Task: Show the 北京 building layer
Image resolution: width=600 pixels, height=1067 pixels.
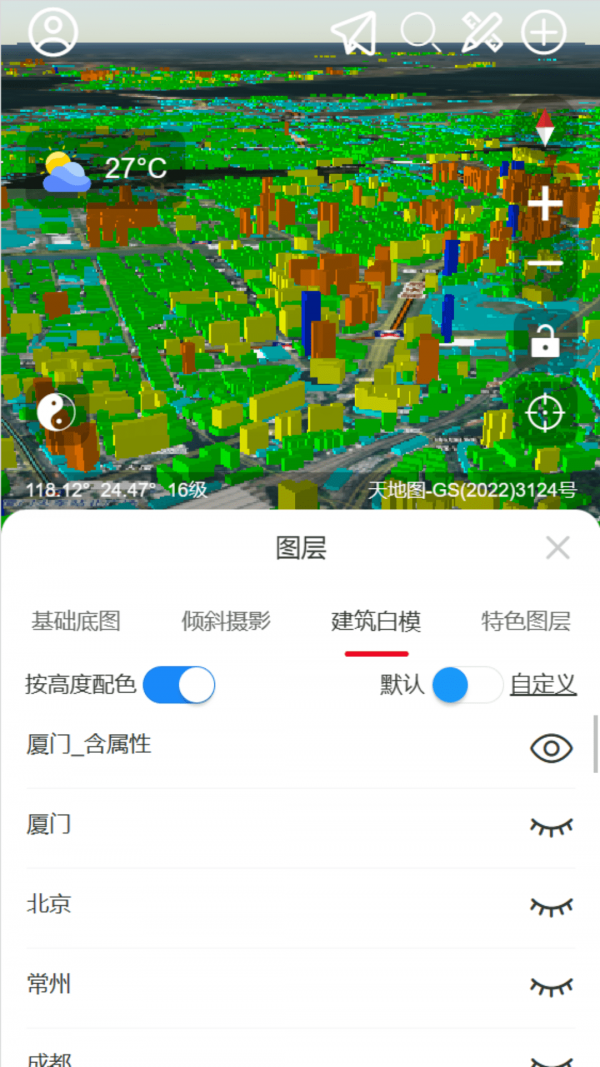Action: pyautogui.click(x=552, y=906)
